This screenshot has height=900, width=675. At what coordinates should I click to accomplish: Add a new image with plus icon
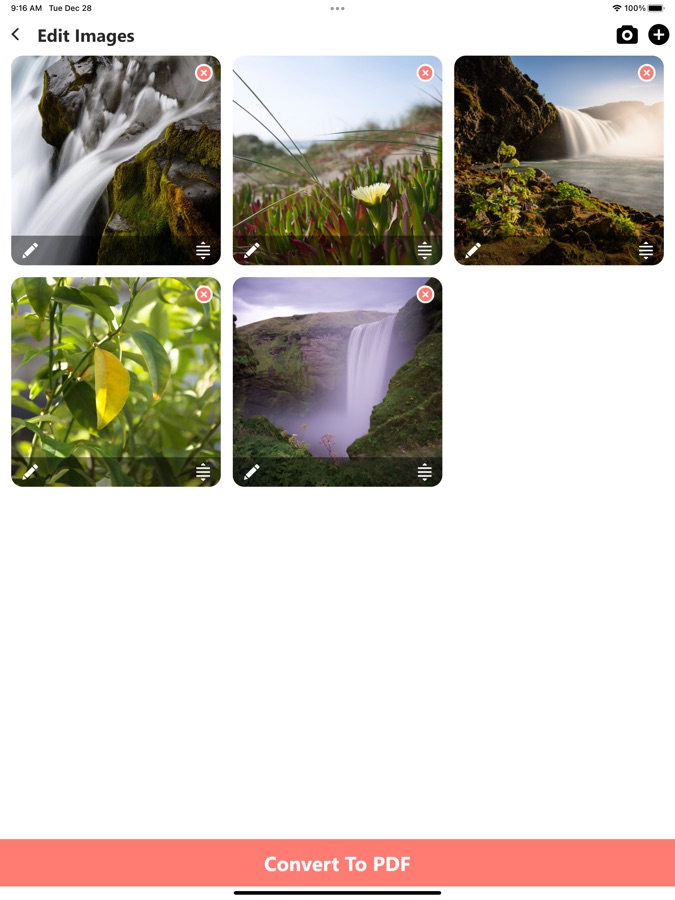point(658,35)
